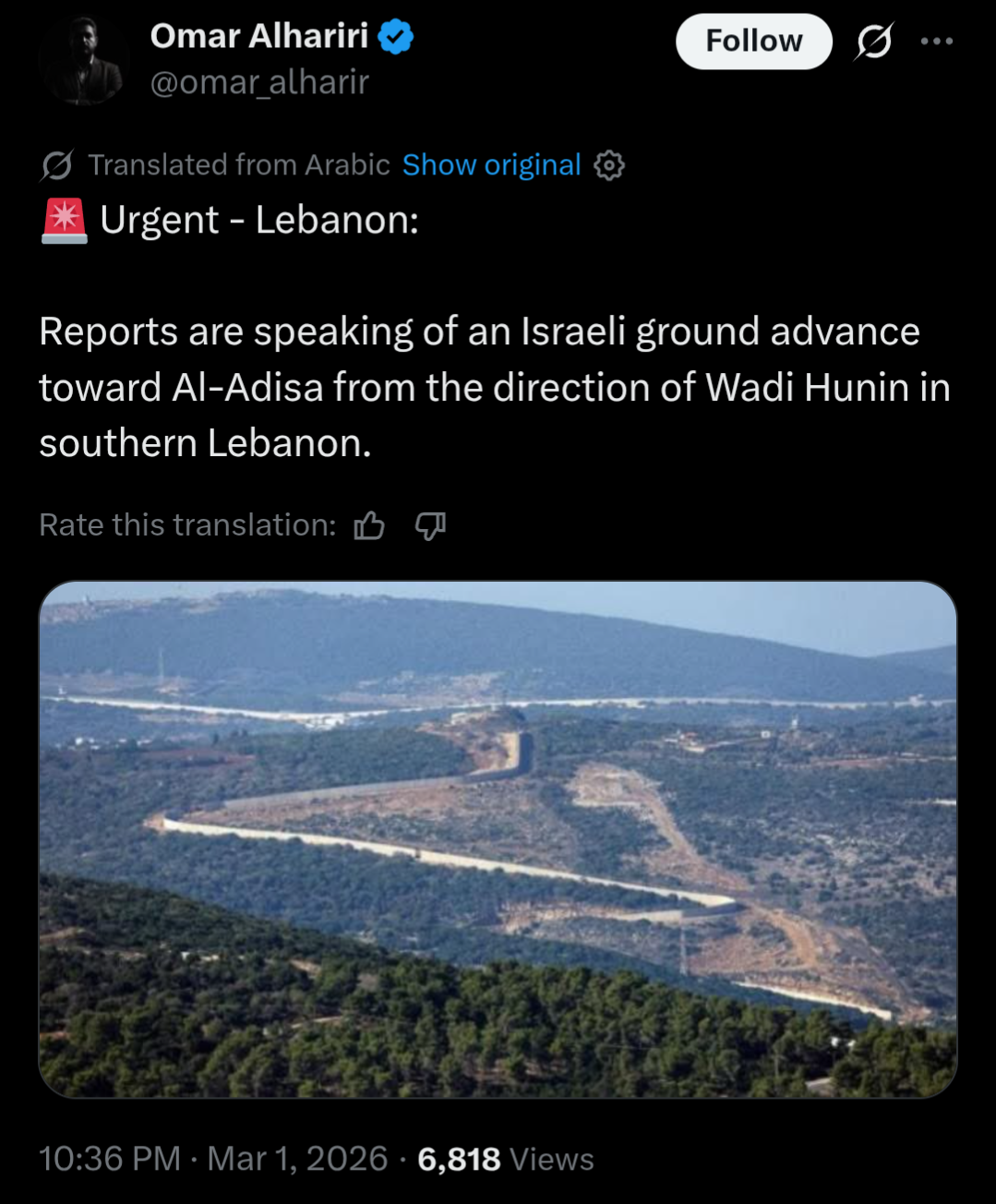Open the three-dot overflow menu
This screenshot has height=1204, width=996.
pos(937,42)
